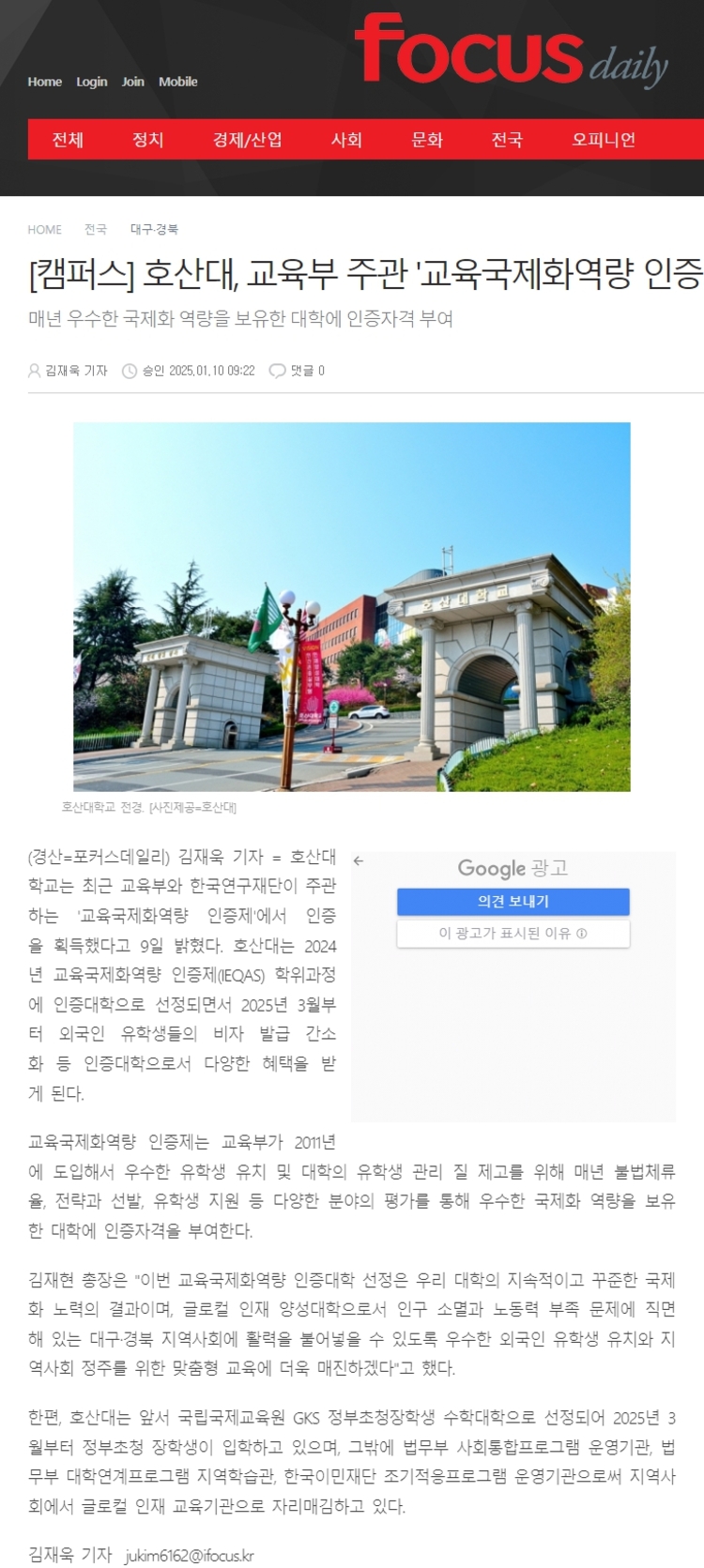Tap reporter email jukim6162@ifocus.kr
Screen dimensions: 704x1568
click(x=190, y=1556)
